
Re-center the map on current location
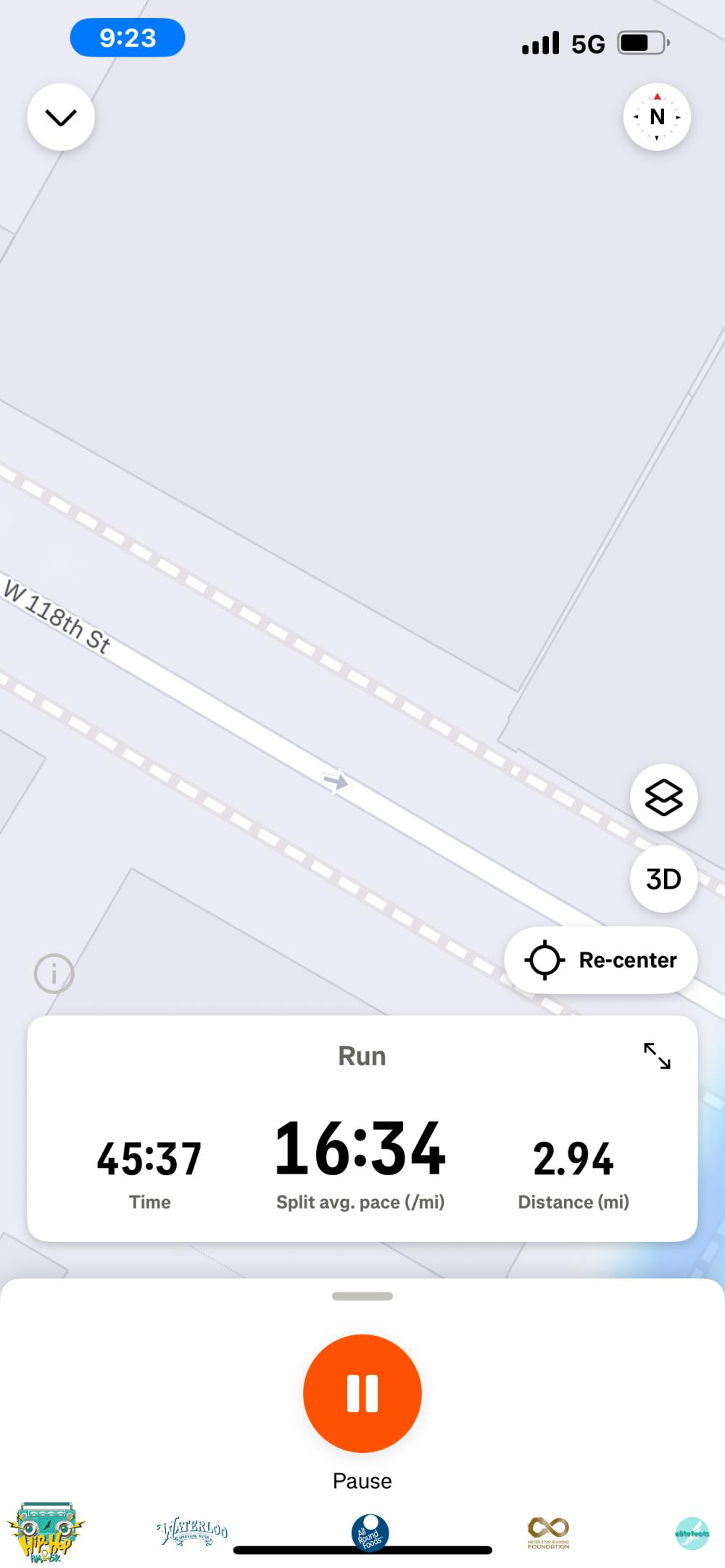click(601, 961)
